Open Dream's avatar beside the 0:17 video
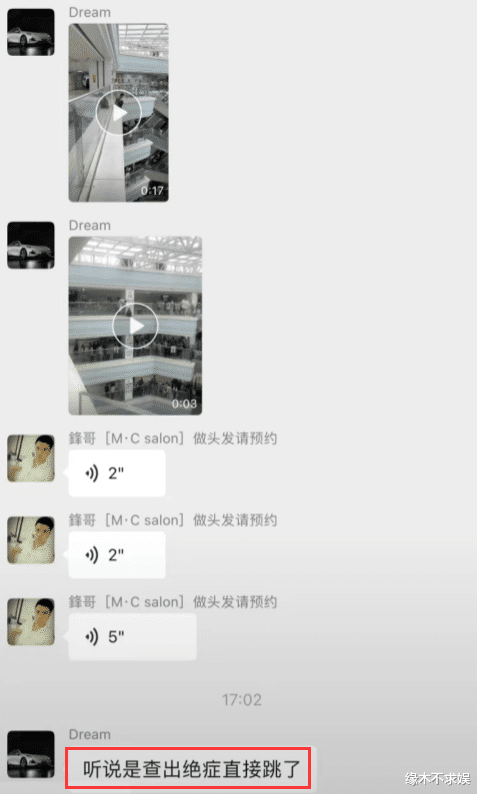The image size is (477, 794). tap(31, 32)
